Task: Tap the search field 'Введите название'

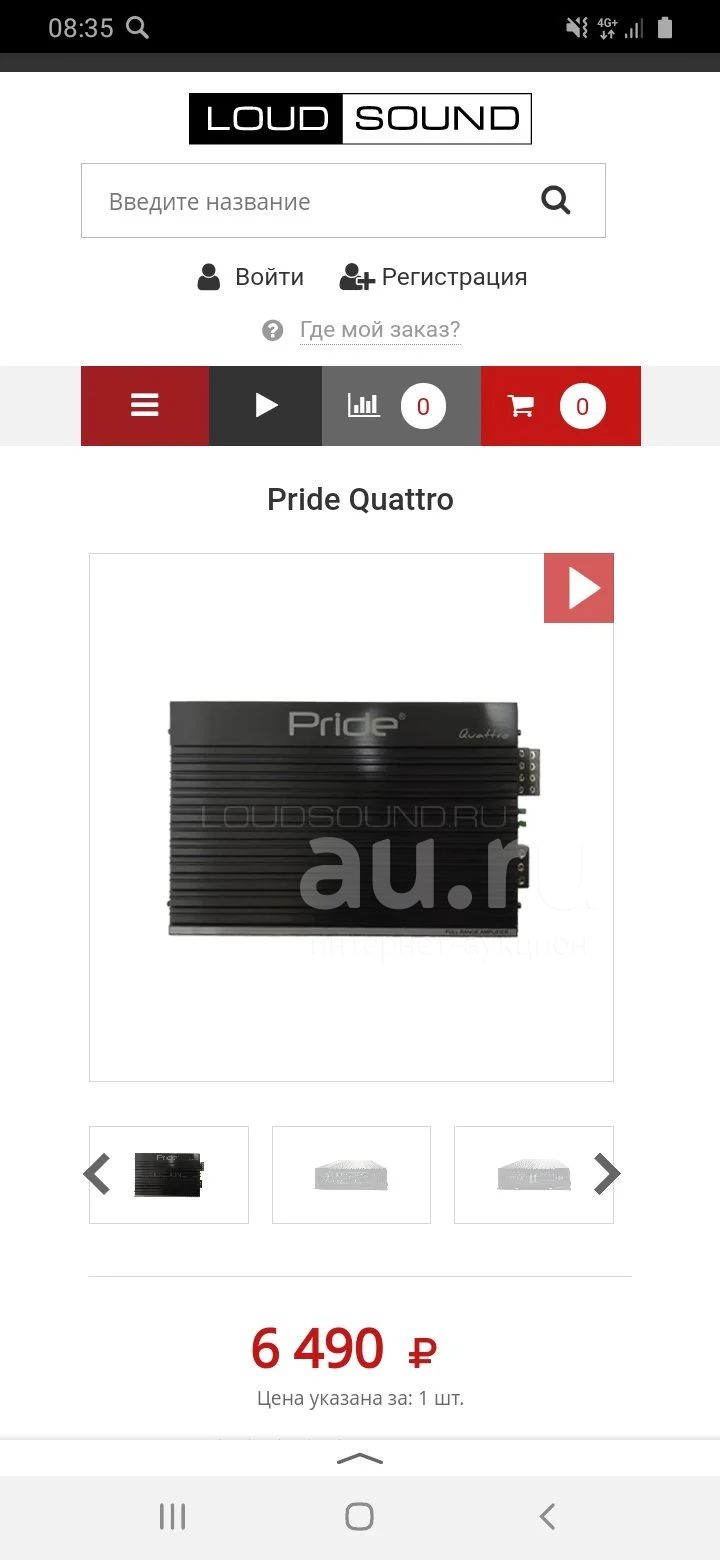Action: click(343, 201)
